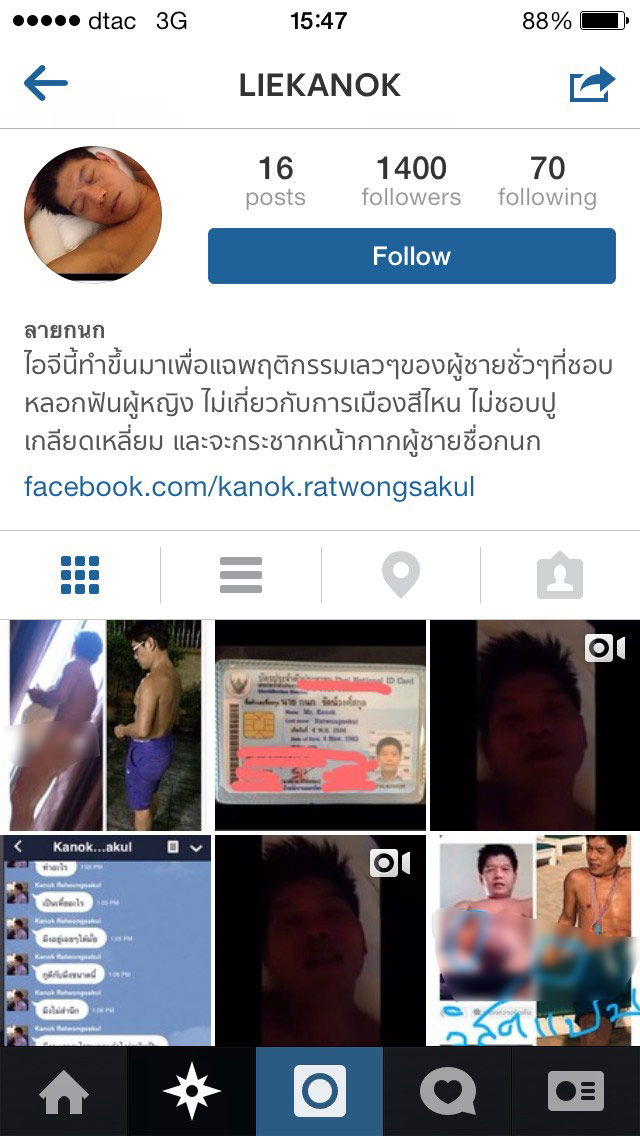This screenshot has height=1136, width=640.
Task: Open the following list
Action: click(547, 181)
